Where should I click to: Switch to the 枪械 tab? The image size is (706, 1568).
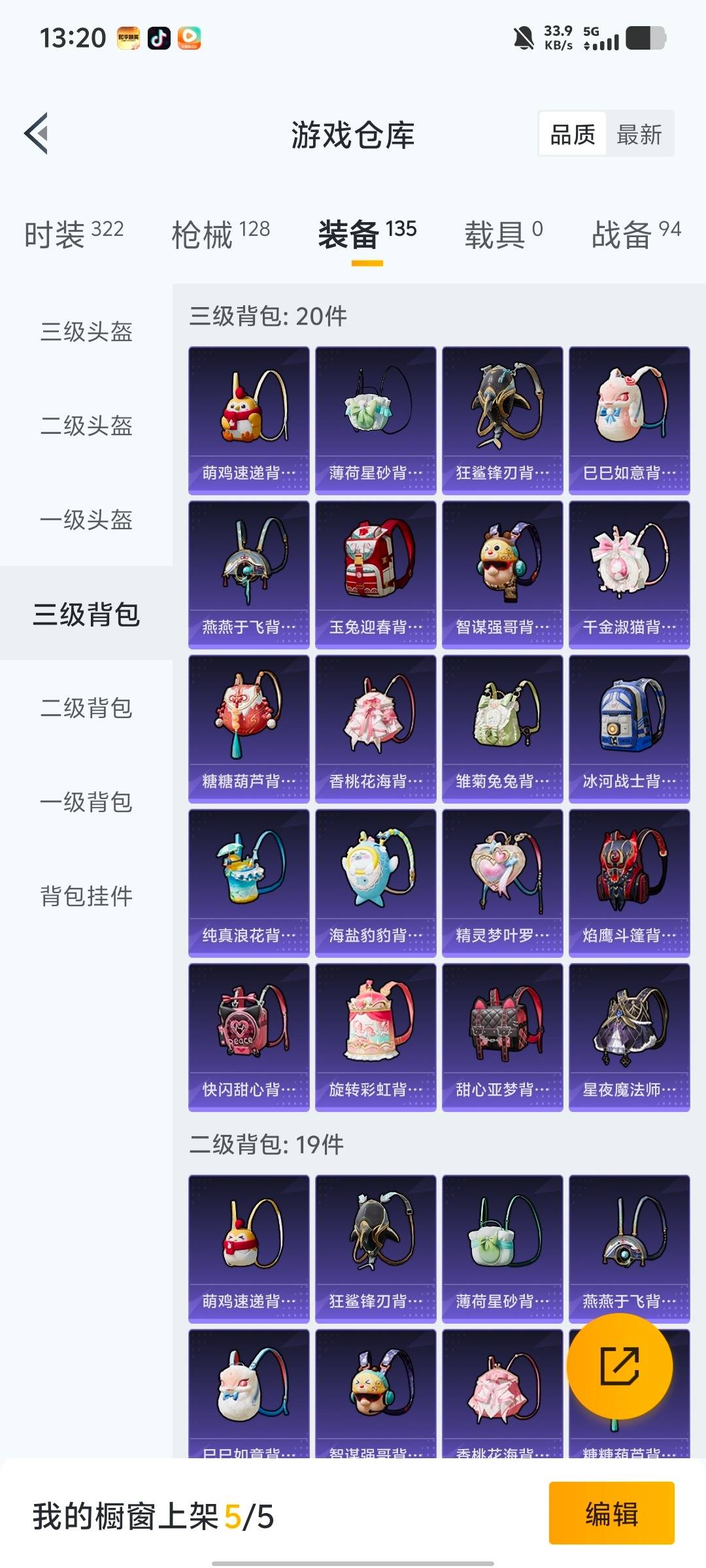click(x=220, y=234)
